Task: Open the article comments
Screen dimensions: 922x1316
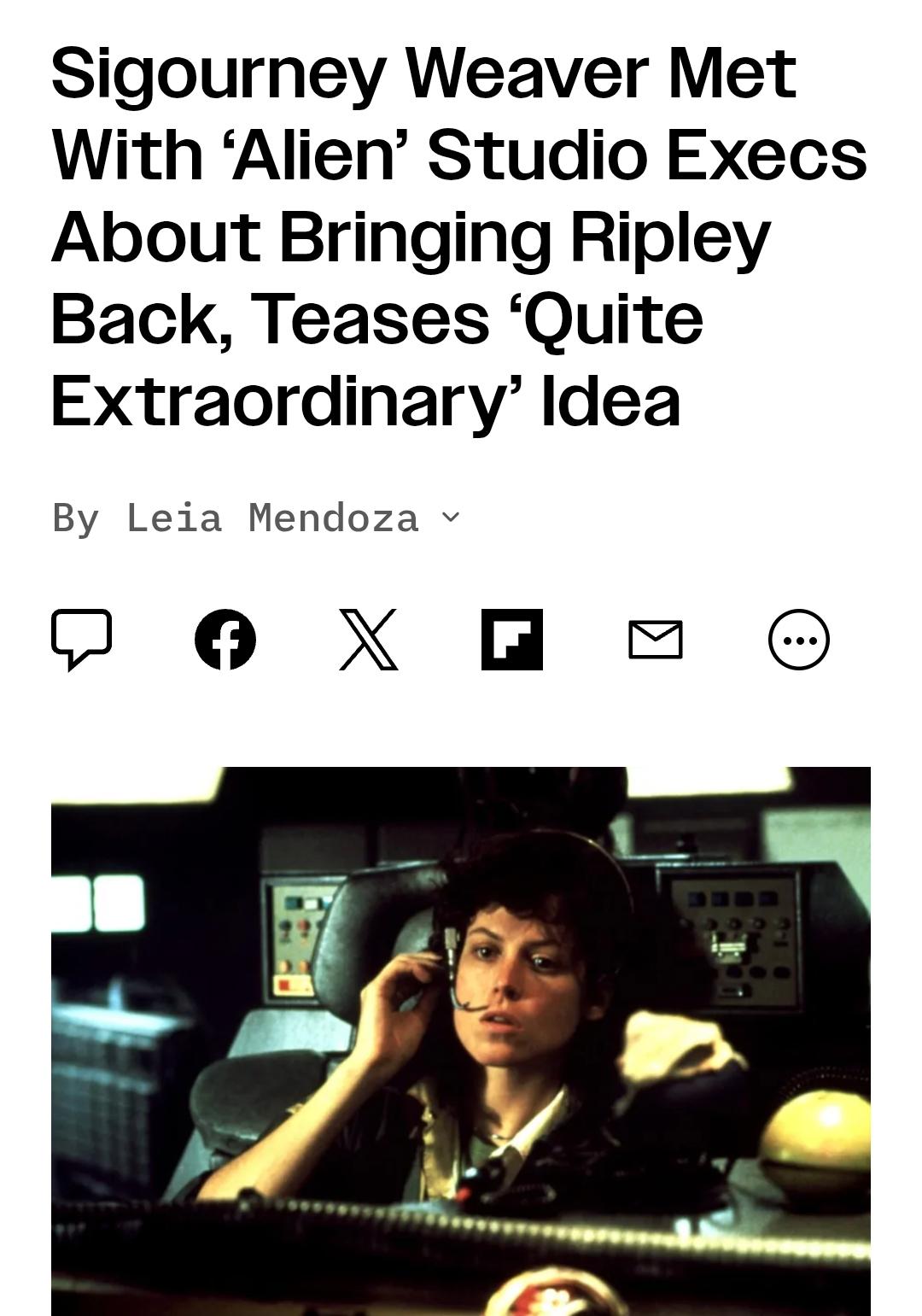Action: coord(82,638)
